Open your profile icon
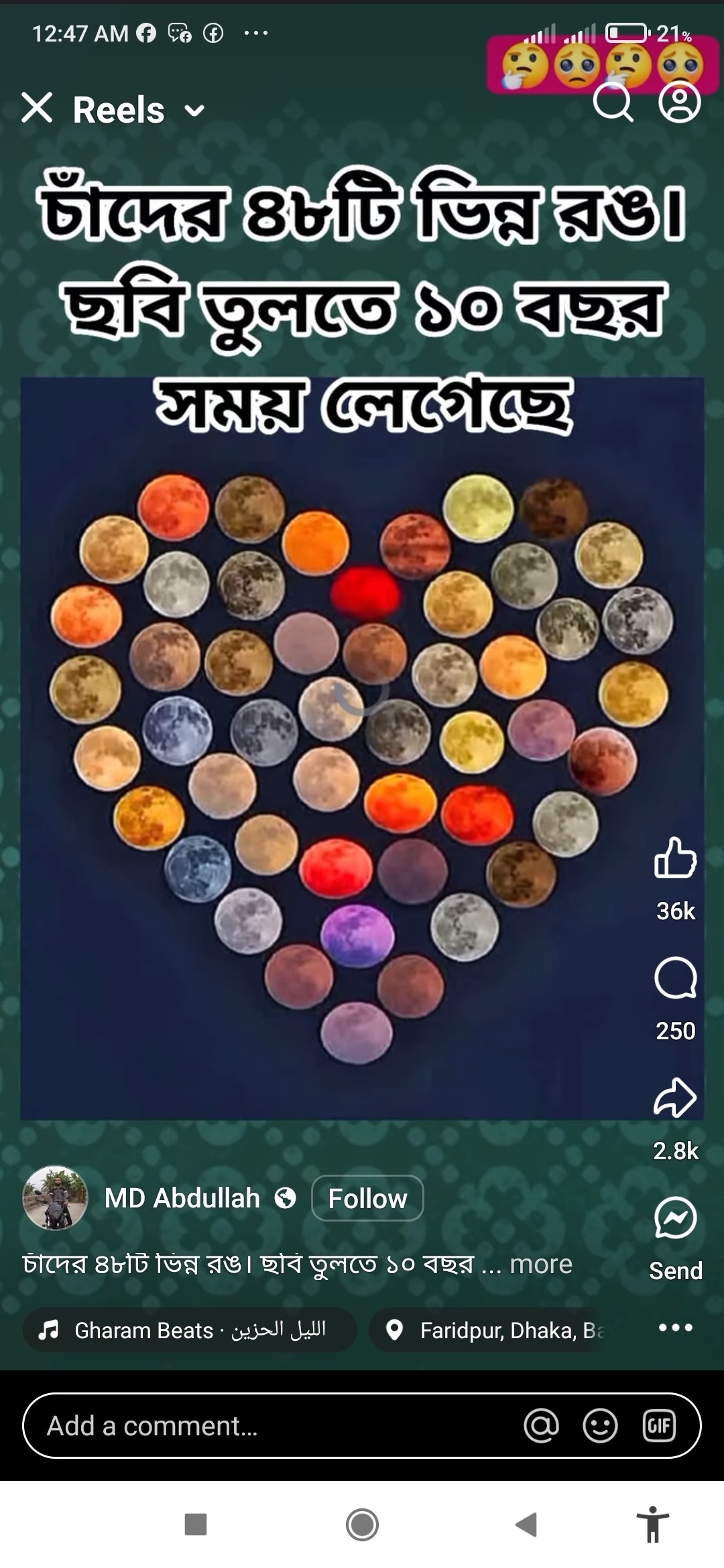Screen dimensions: 724x1568 (679, 103)
